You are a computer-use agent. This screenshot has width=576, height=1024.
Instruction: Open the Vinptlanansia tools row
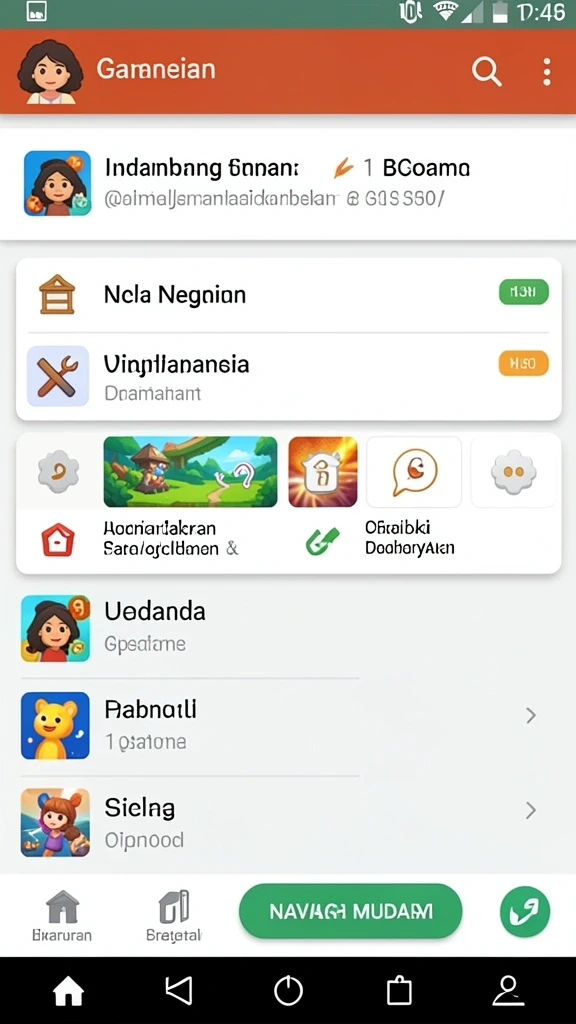pyautogui.click(x=288, y=377)
